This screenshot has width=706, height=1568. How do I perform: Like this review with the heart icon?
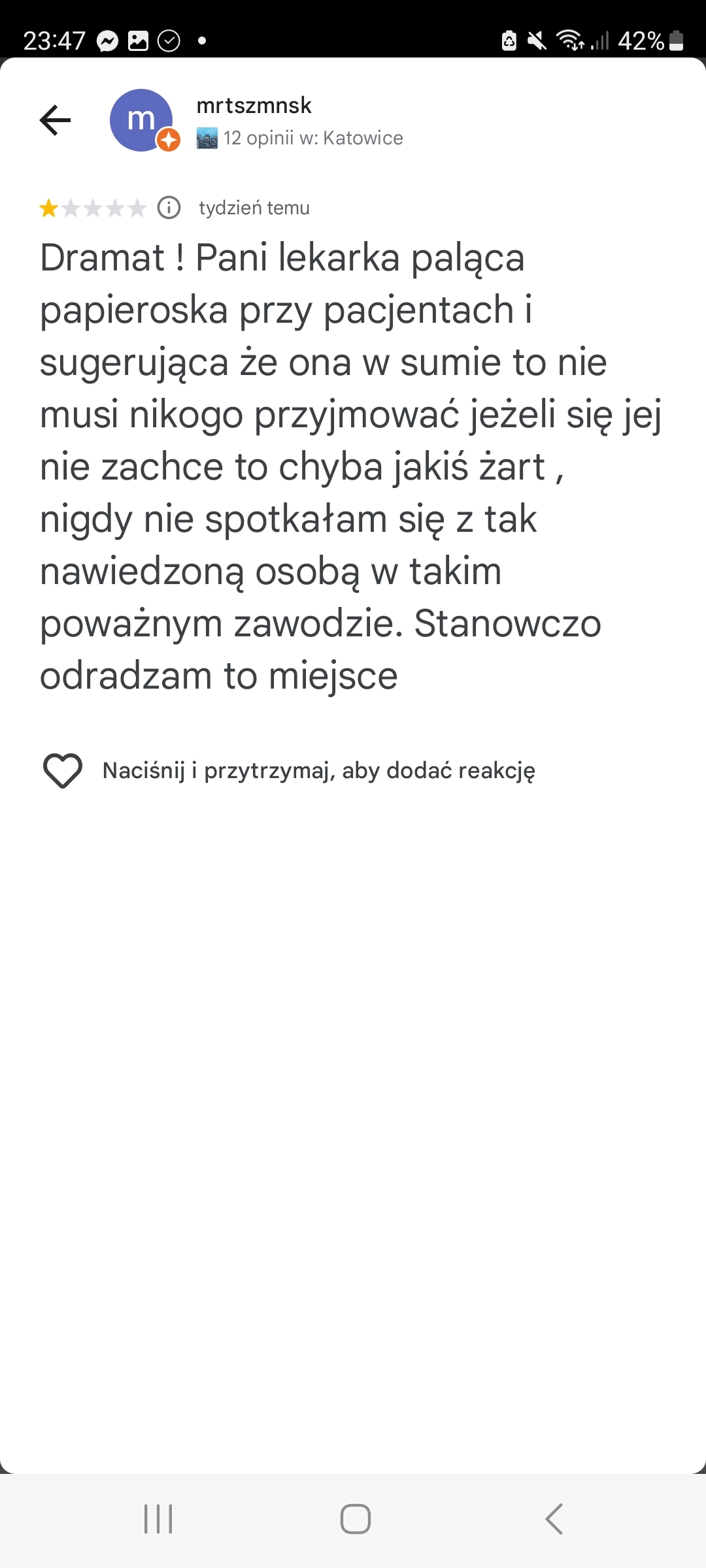click(x=62, y=771)
